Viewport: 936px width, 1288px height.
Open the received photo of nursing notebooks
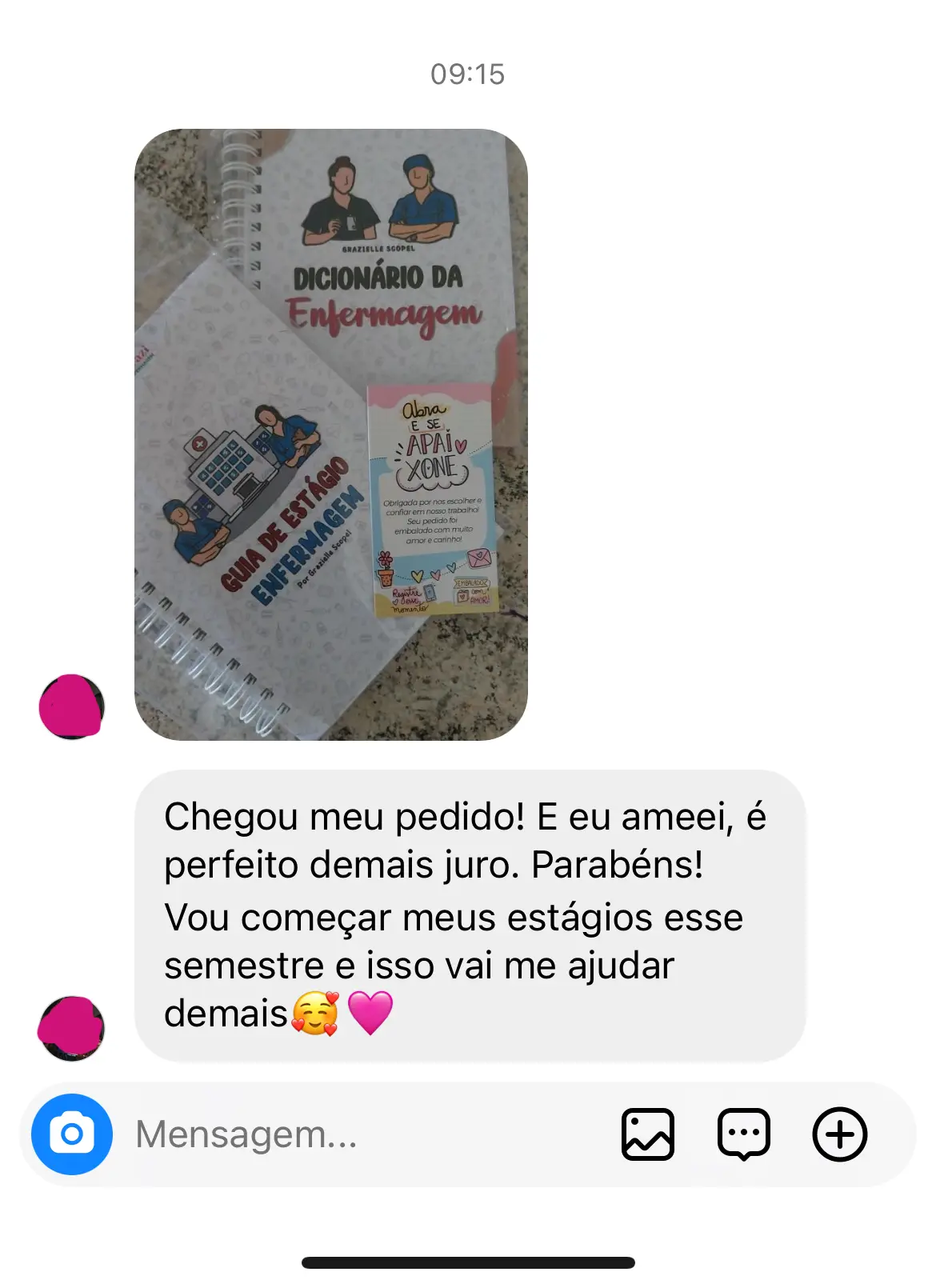pyautogui.click(x=330, y=434)
